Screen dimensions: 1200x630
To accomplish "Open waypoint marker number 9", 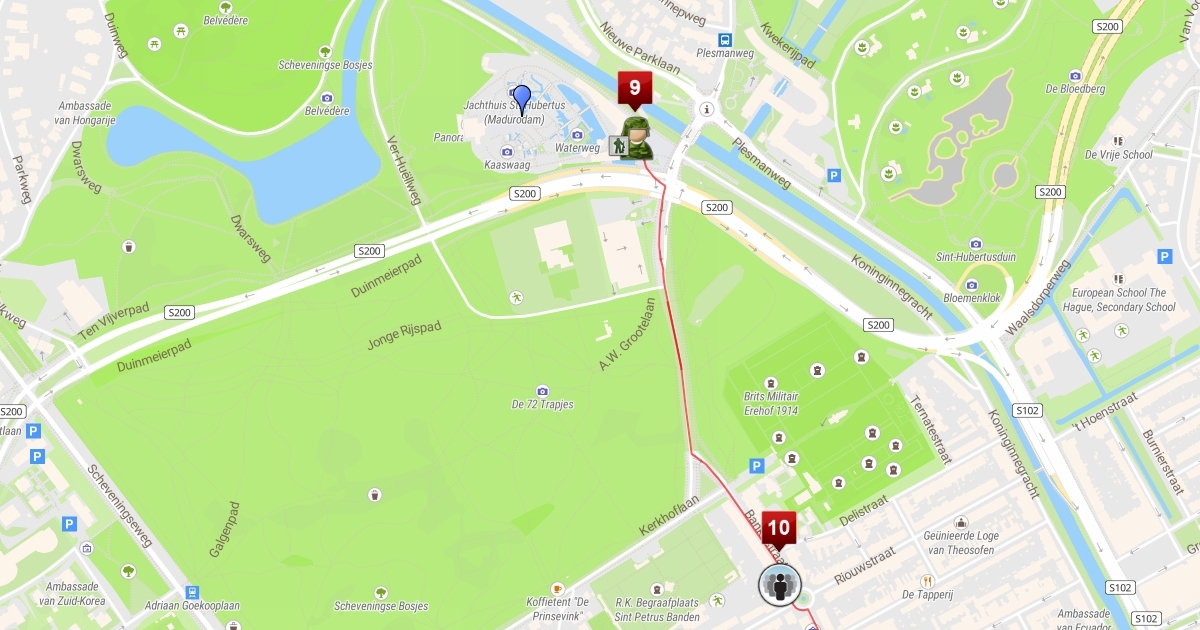I will 634,88.
